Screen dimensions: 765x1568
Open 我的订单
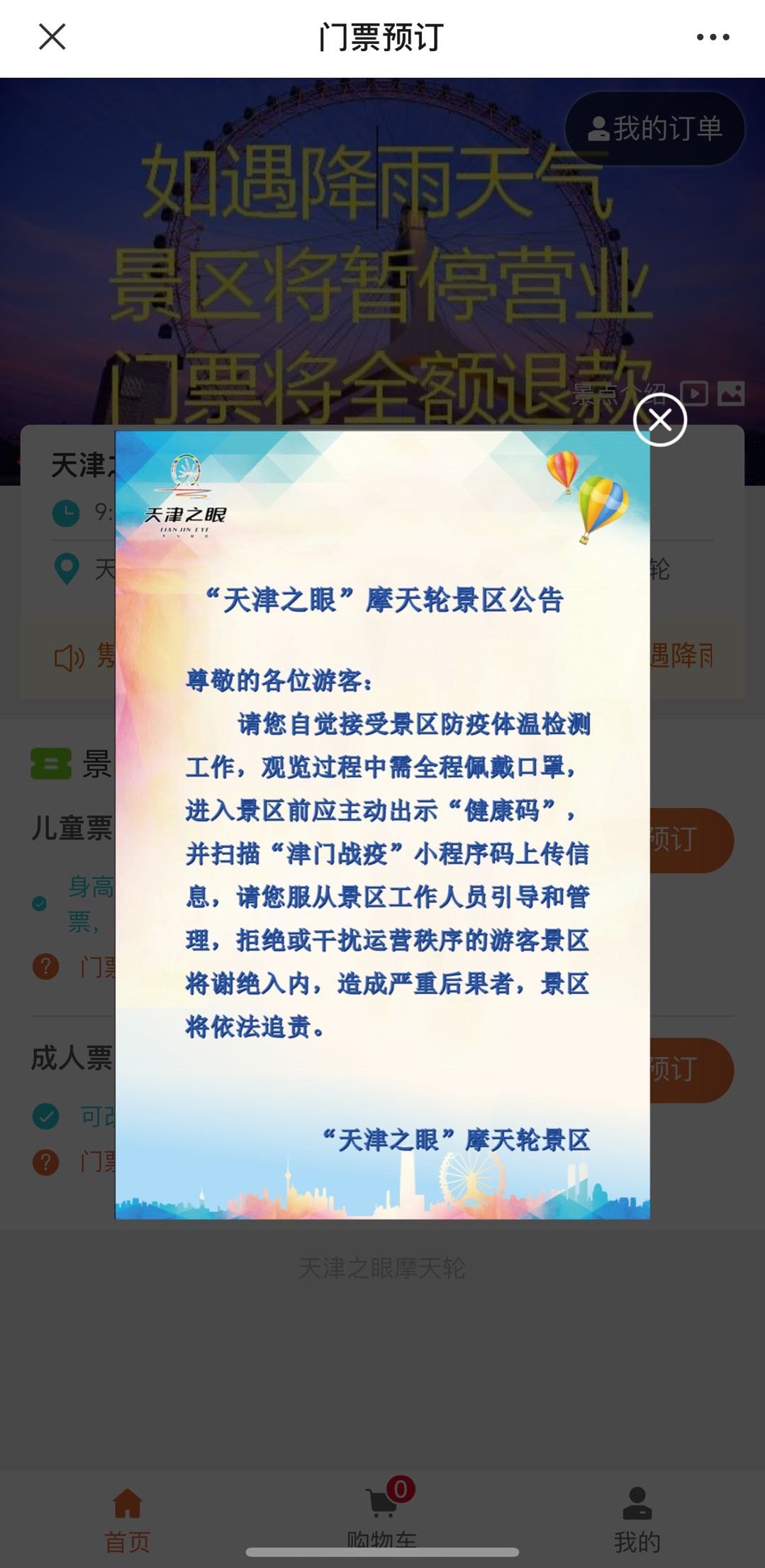click(654, 128)
